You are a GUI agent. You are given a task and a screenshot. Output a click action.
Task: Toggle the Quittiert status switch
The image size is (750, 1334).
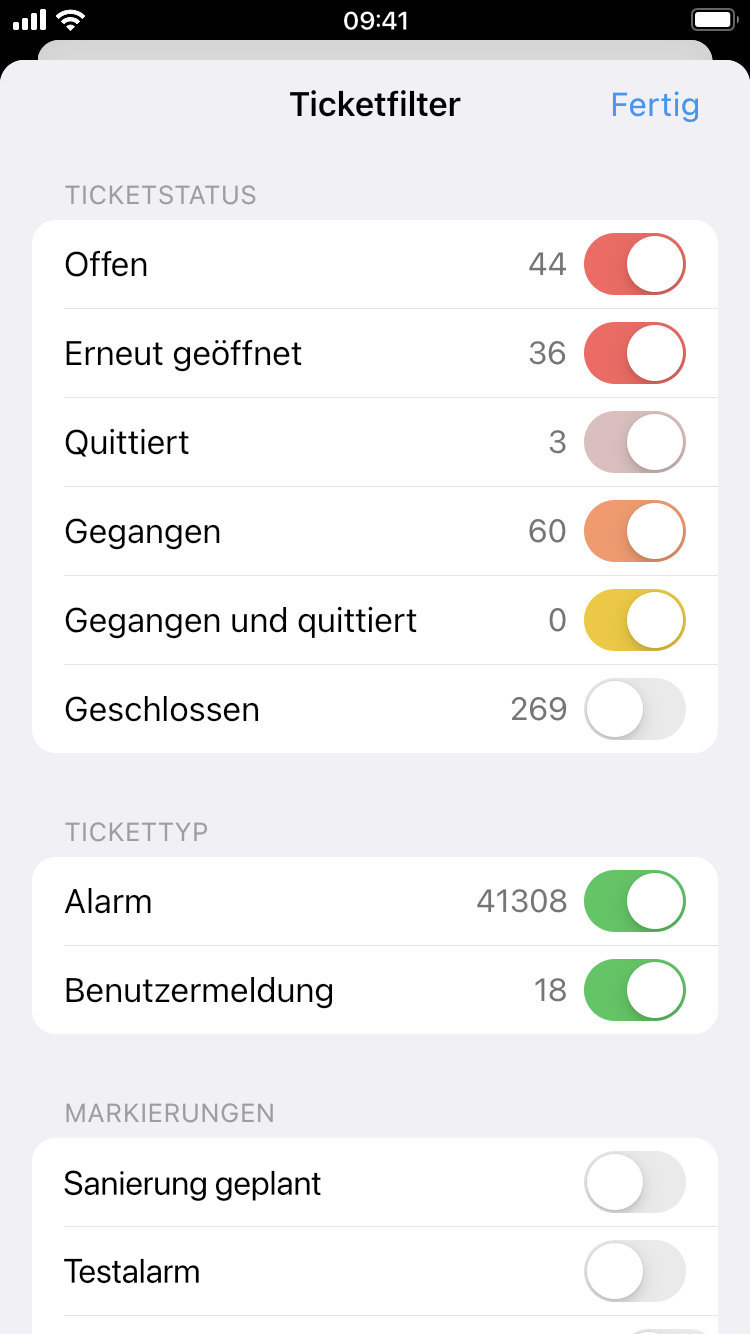[635, 442]
